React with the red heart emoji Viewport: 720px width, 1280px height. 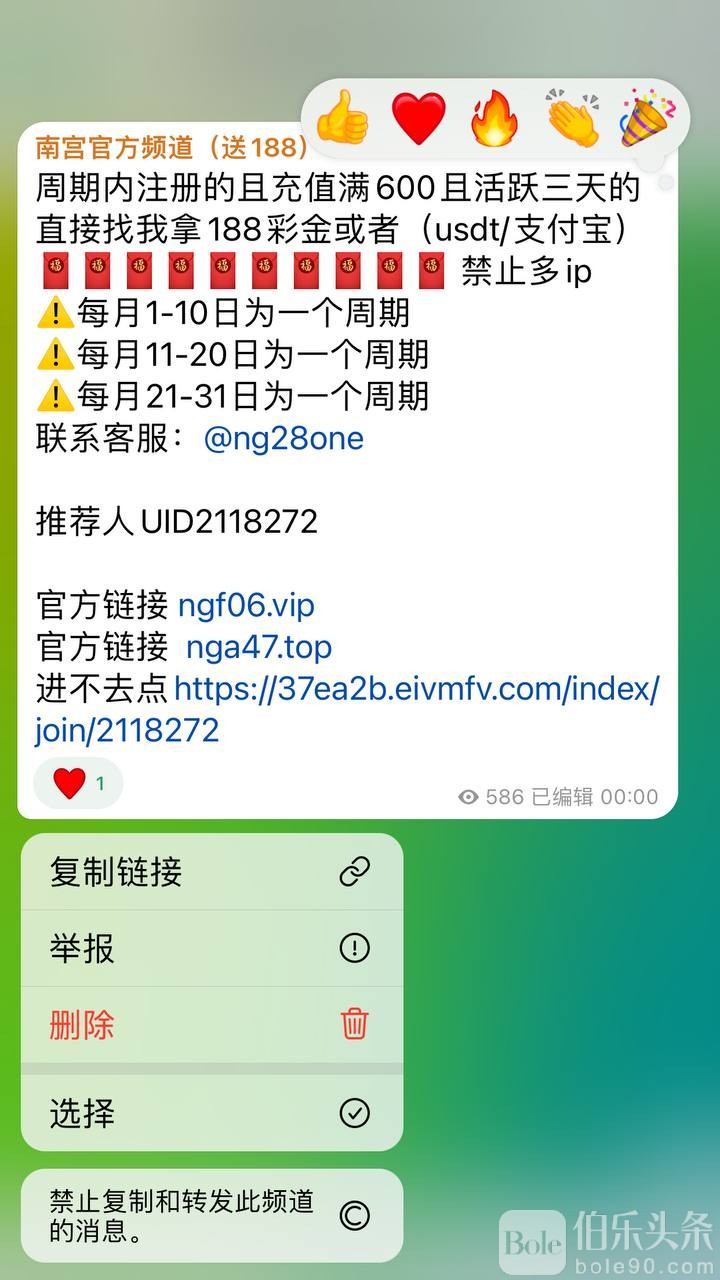pyautogui.click(x=418, y=119)
